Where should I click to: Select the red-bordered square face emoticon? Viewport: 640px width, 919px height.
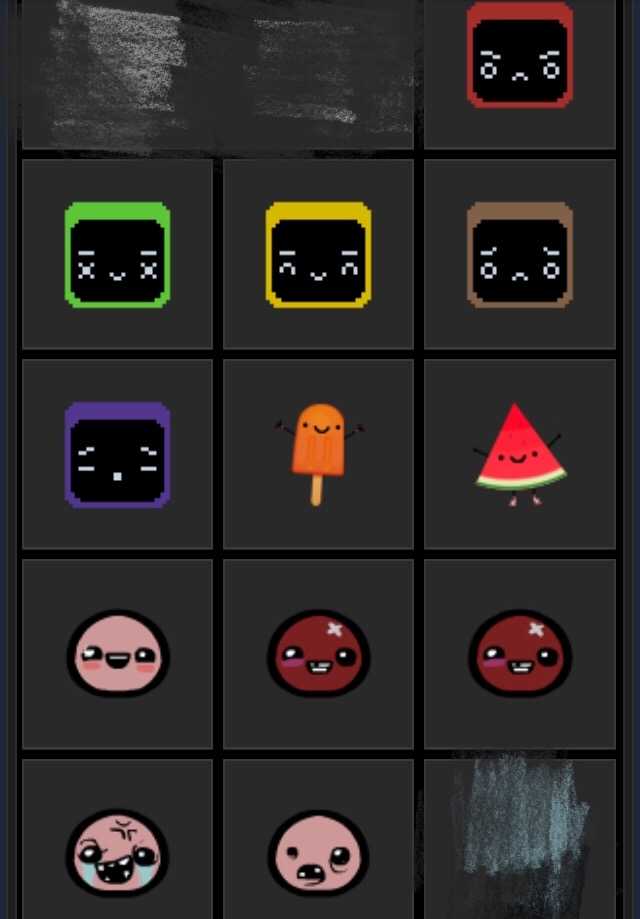519,56
